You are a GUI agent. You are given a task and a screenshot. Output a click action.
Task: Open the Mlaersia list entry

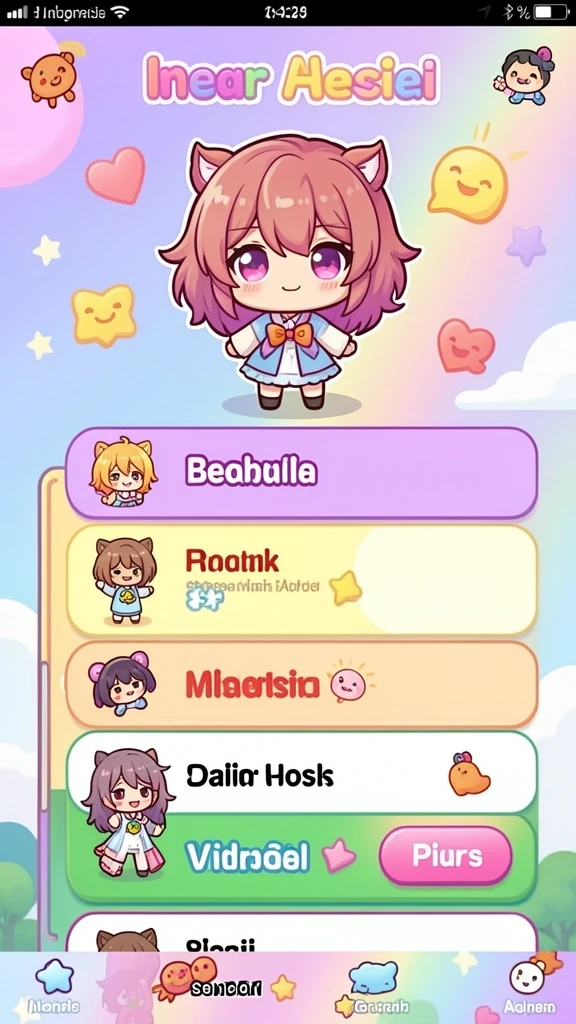tap(302, 684)
